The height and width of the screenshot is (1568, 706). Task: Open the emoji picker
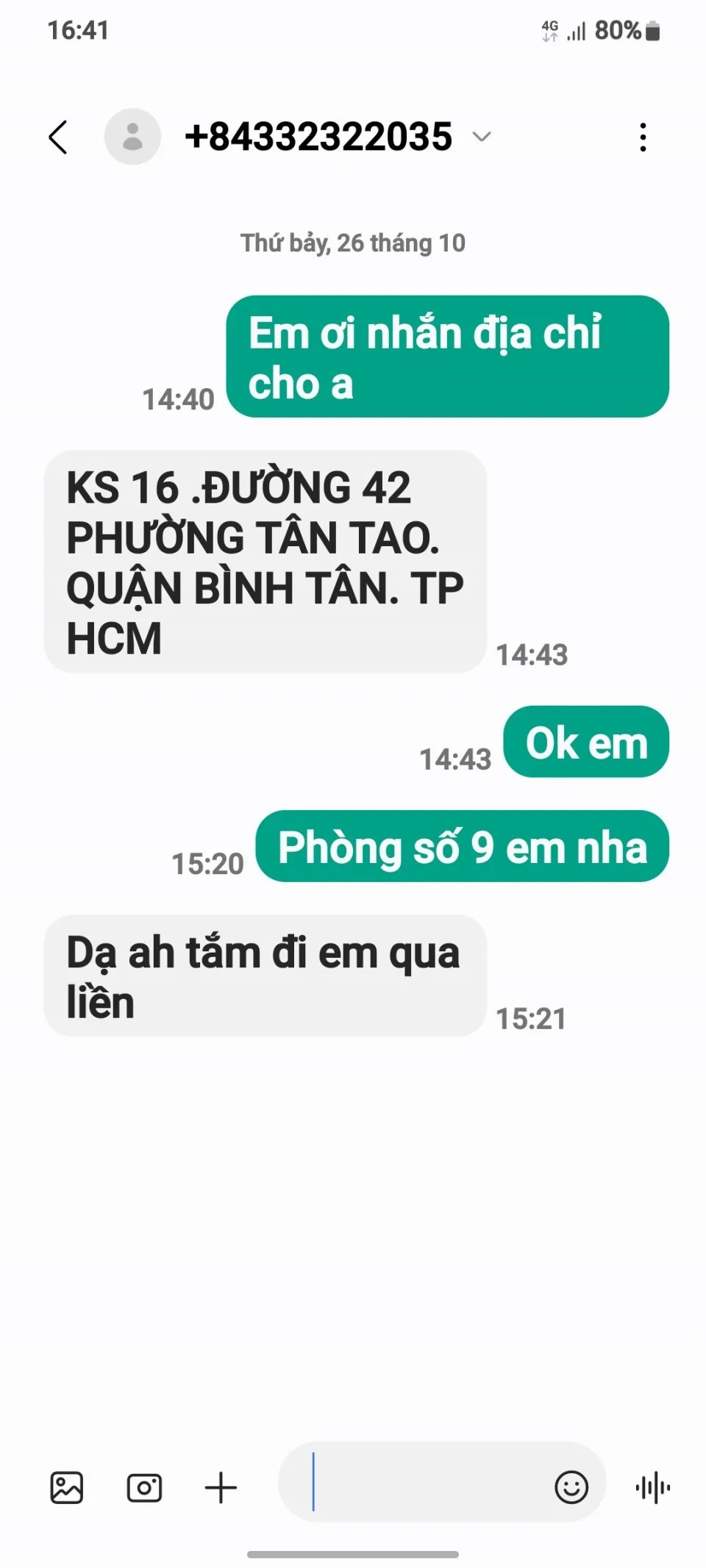(x=571, y=1487)
